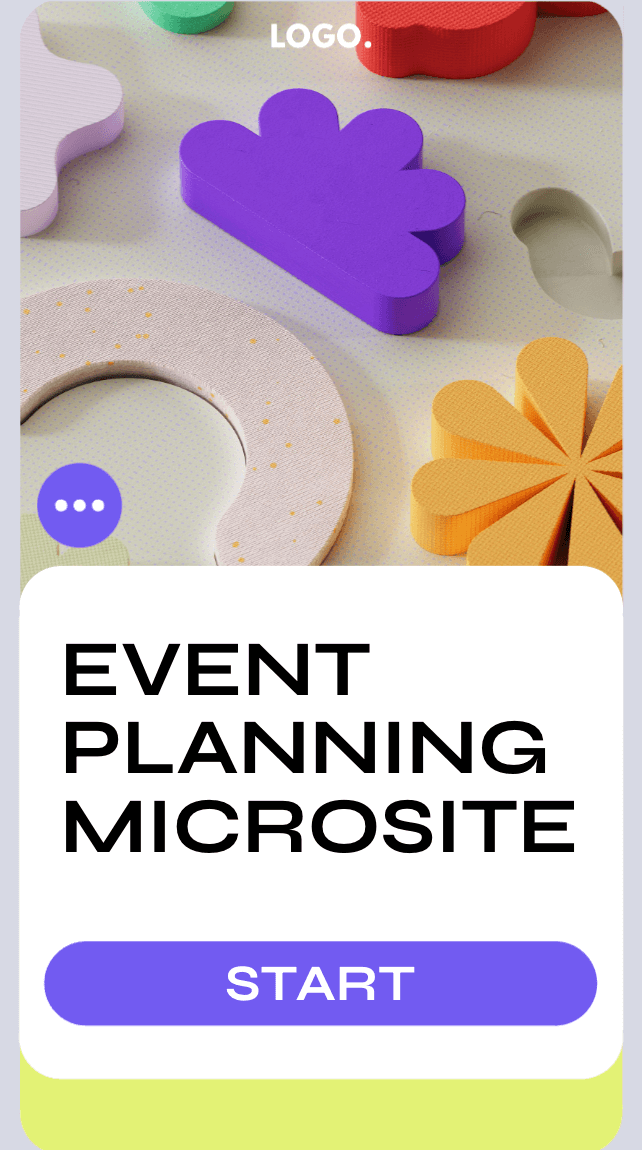Viewport: 642px width, 1150px height.
Task: Open the purple three-dots menu
Action: click(80, 505)
